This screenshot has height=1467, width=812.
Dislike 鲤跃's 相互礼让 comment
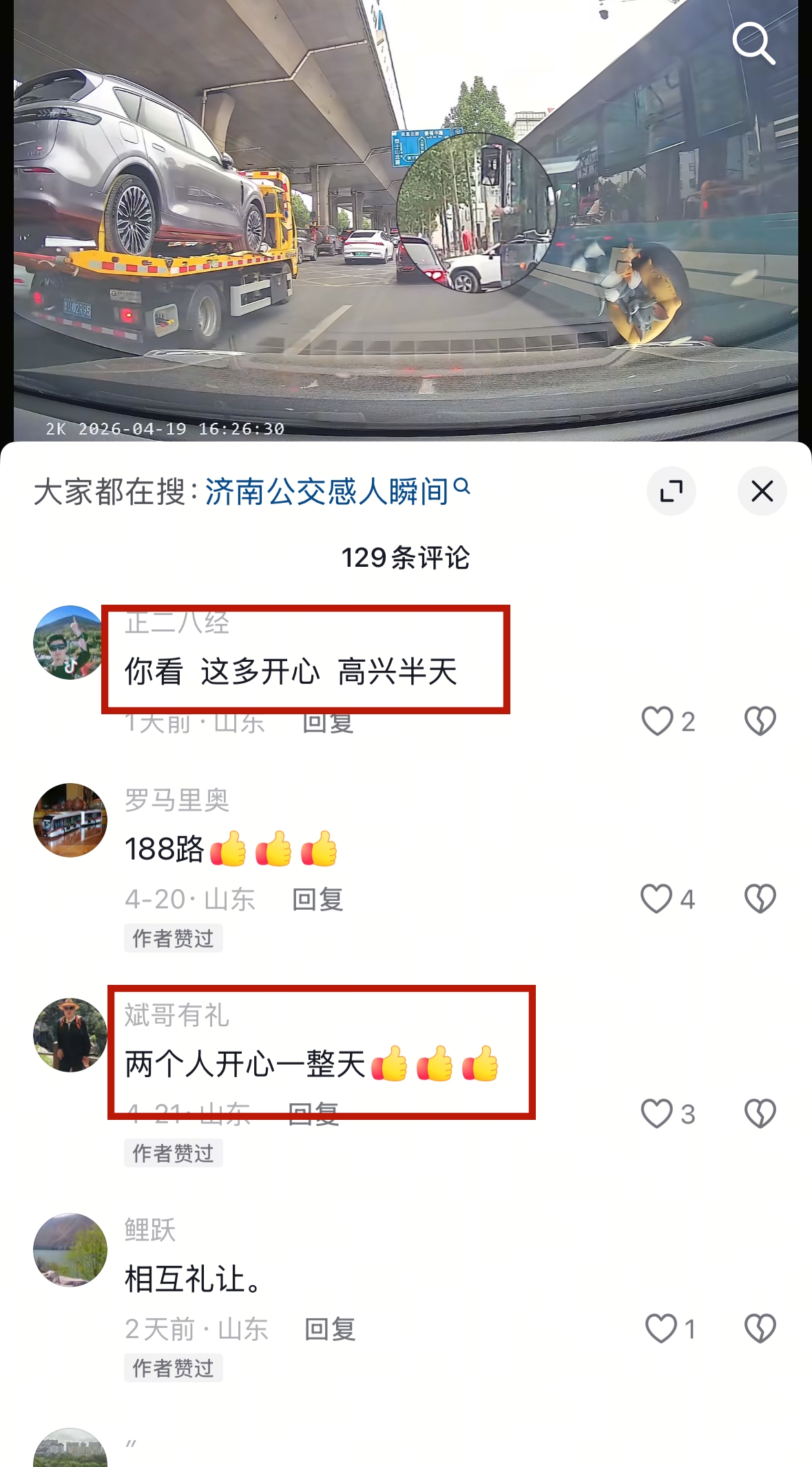pyautogui.click(x=760, y=1329)
